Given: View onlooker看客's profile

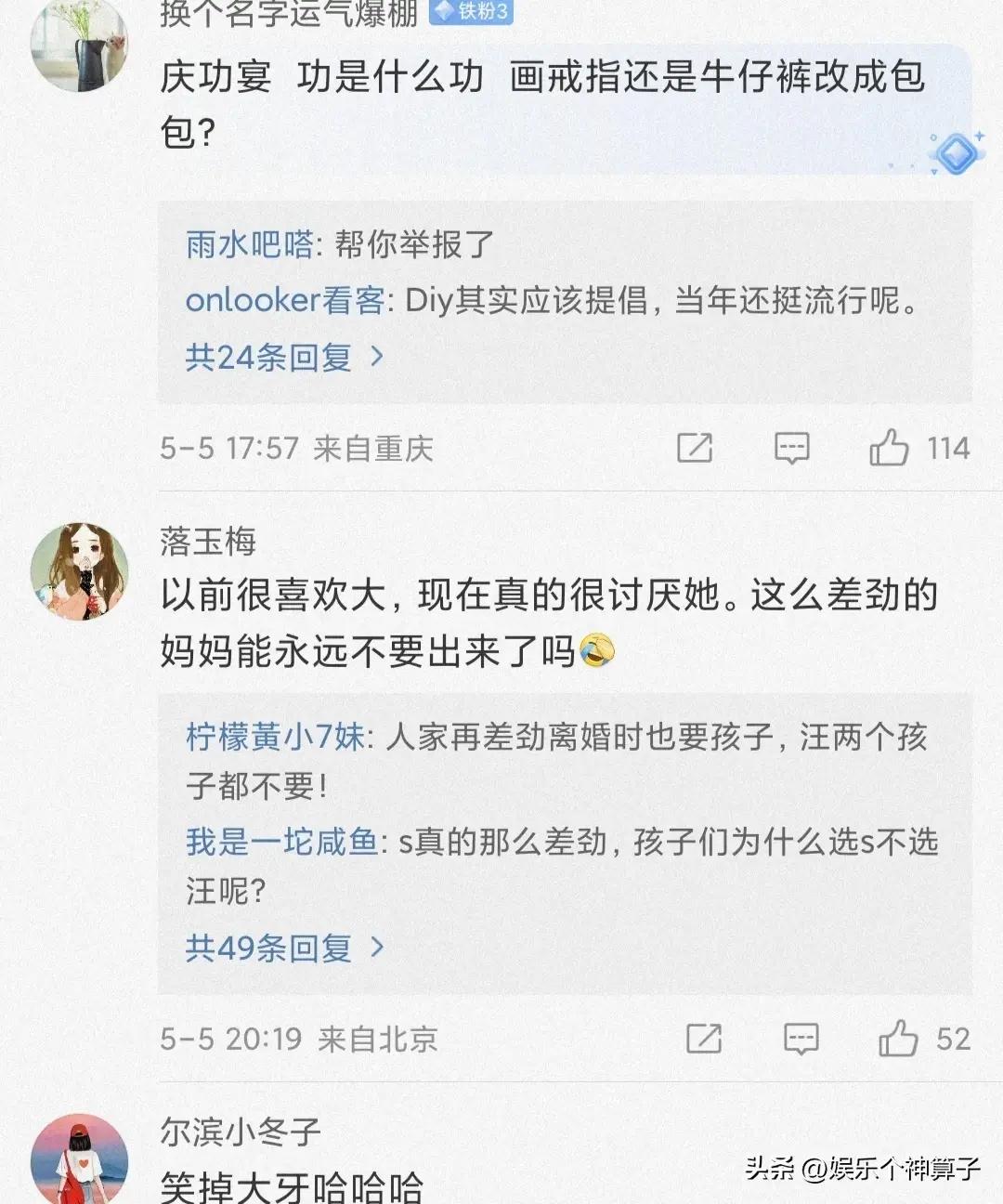Looking at the screenshot, I should click(285, 301).
